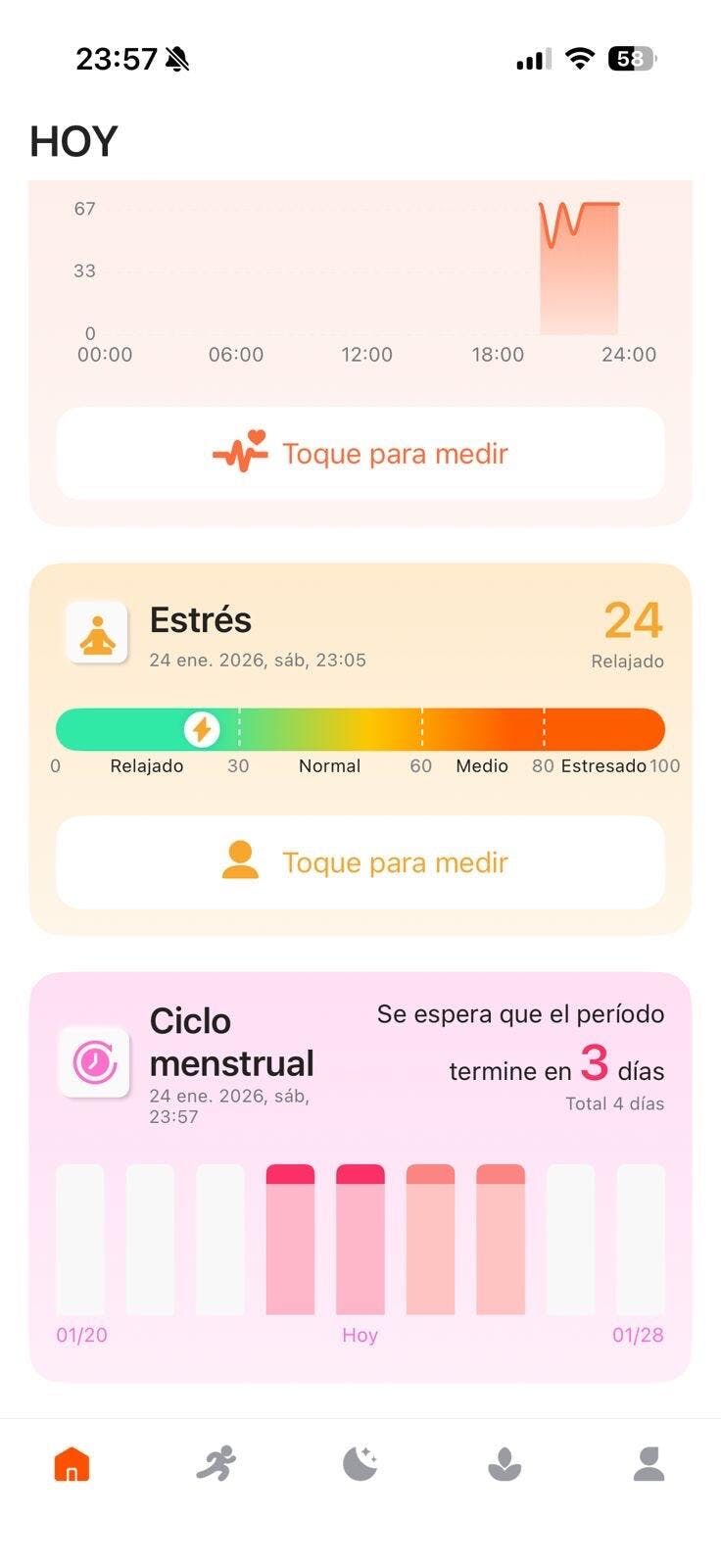This screenshot has width=721, height=1568.
Task: Go to the home tab
Action: point(72,1464)
